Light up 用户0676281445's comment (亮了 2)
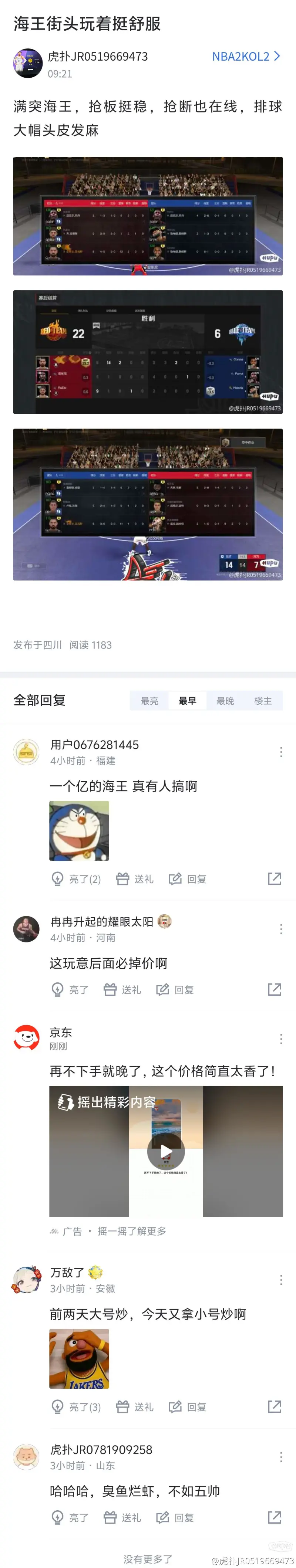This screenshot has height=1568, width=296. (x=76, y=879)
